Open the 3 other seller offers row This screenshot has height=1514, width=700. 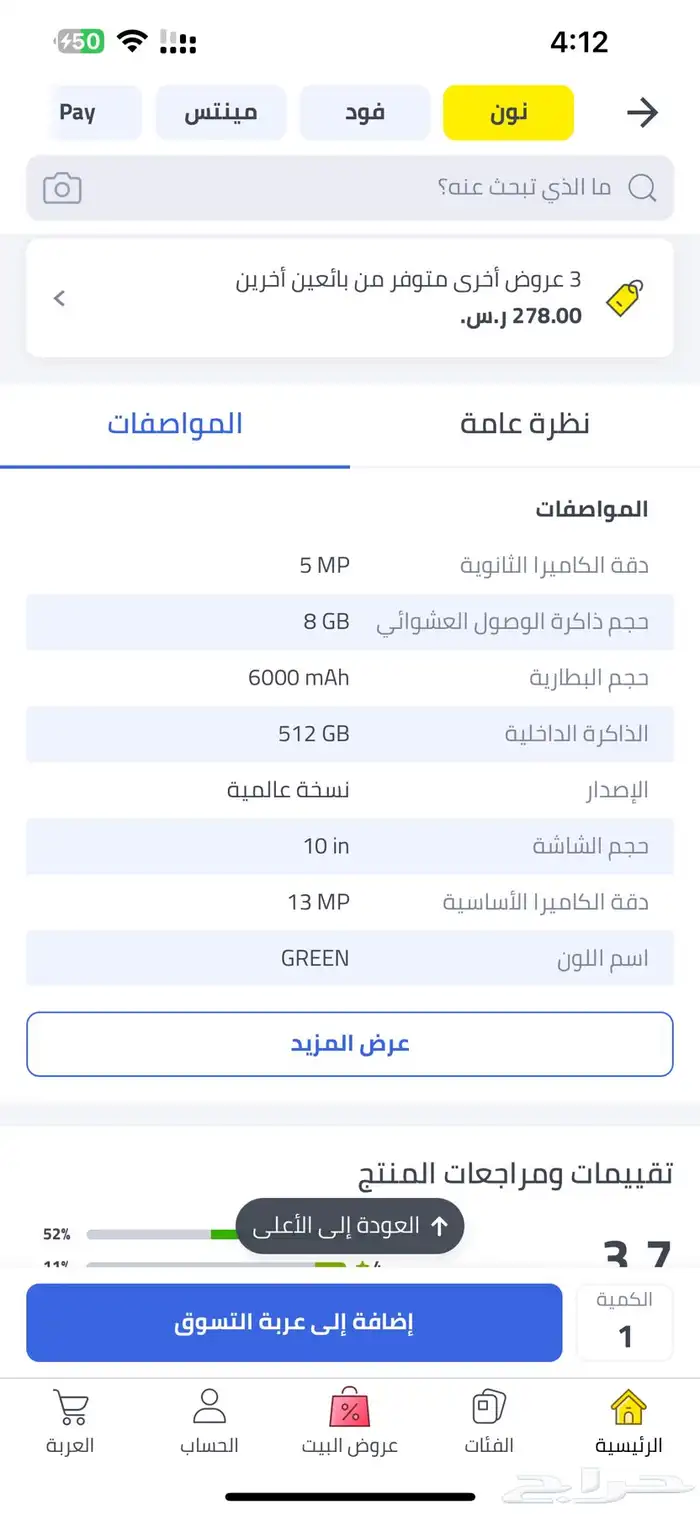point(350,298)
